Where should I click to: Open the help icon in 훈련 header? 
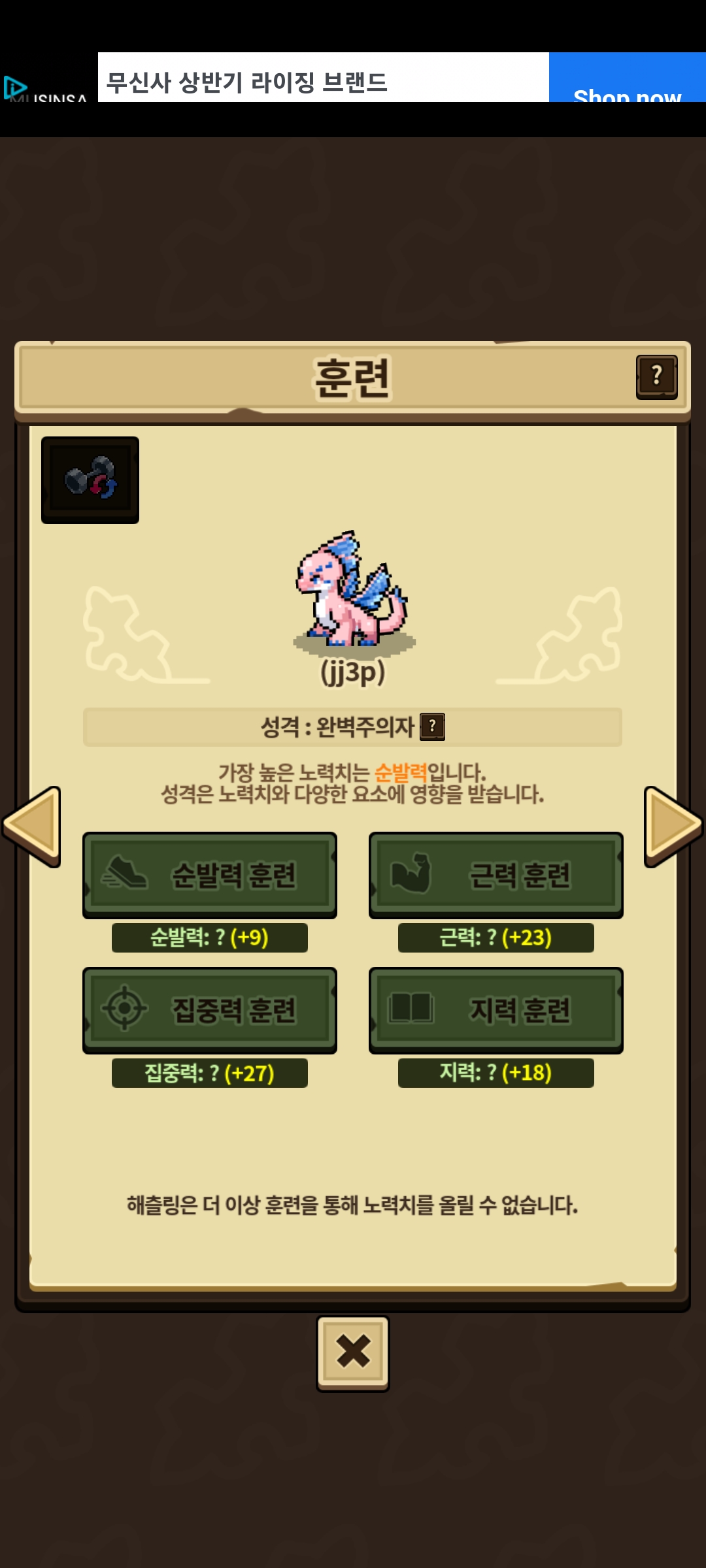click(x=656, y=377)
